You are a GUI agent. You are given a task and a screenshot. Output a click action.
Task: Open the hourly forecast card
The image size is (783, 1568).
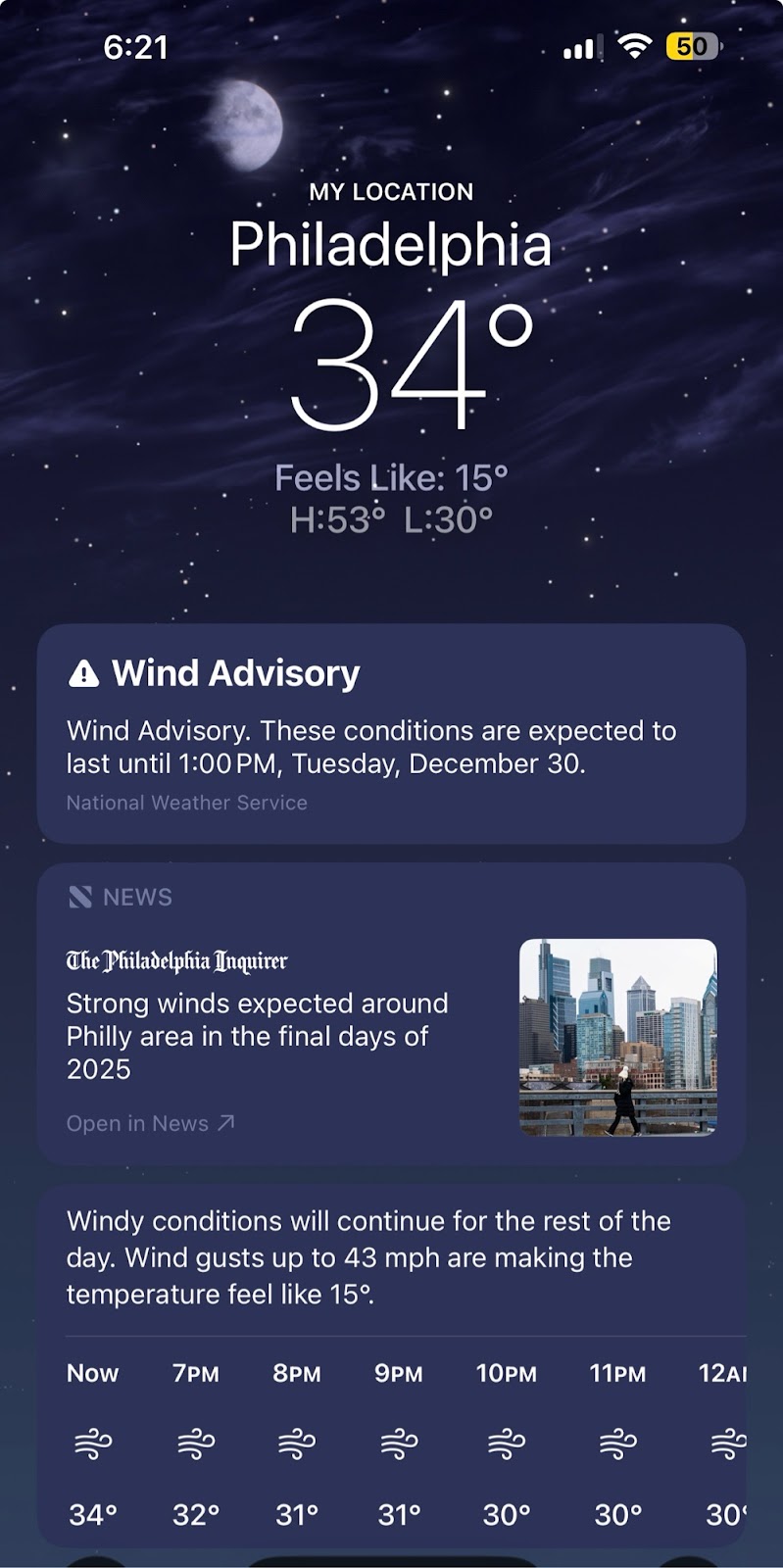(391, 1372)
